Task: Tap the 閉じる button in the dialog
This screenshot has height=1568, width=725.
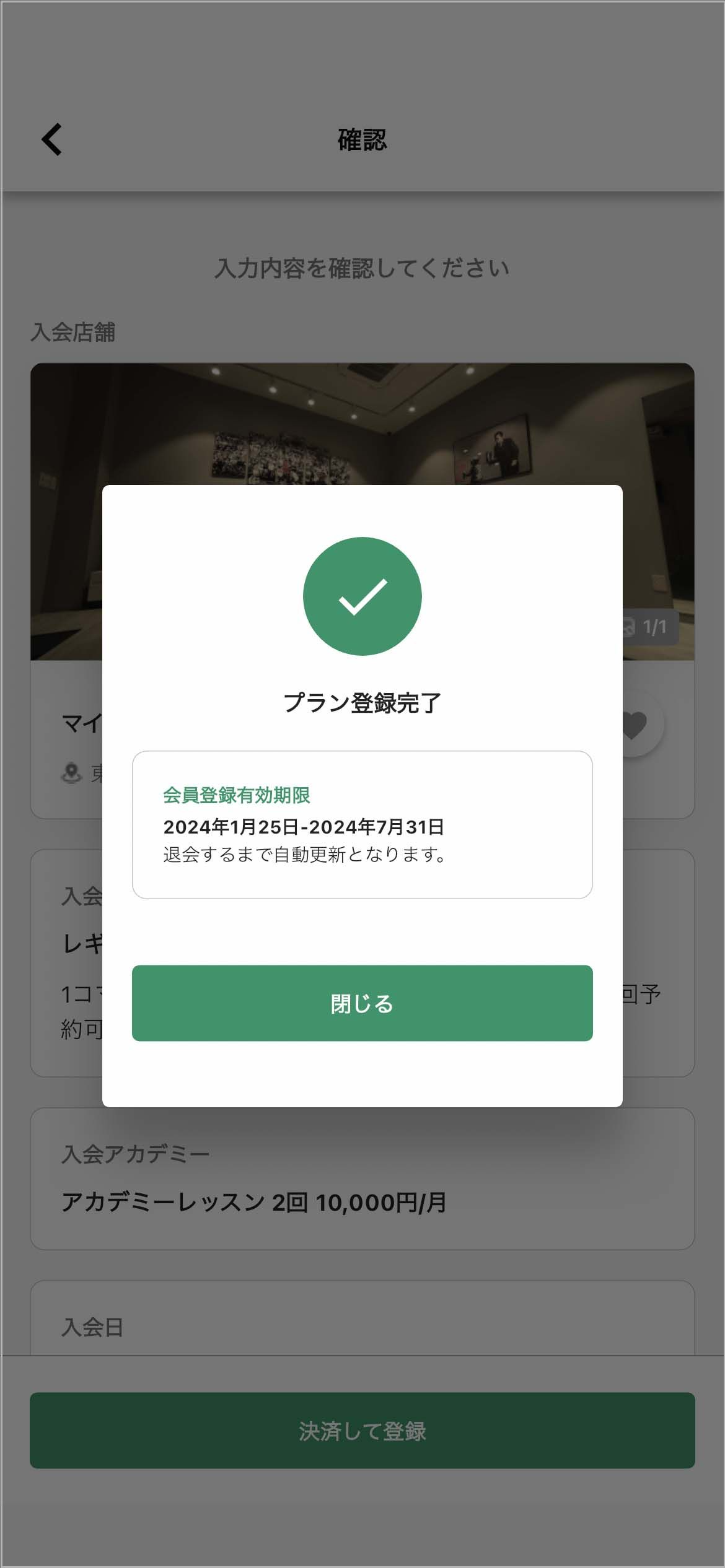Action: [x=362, y=1003]
